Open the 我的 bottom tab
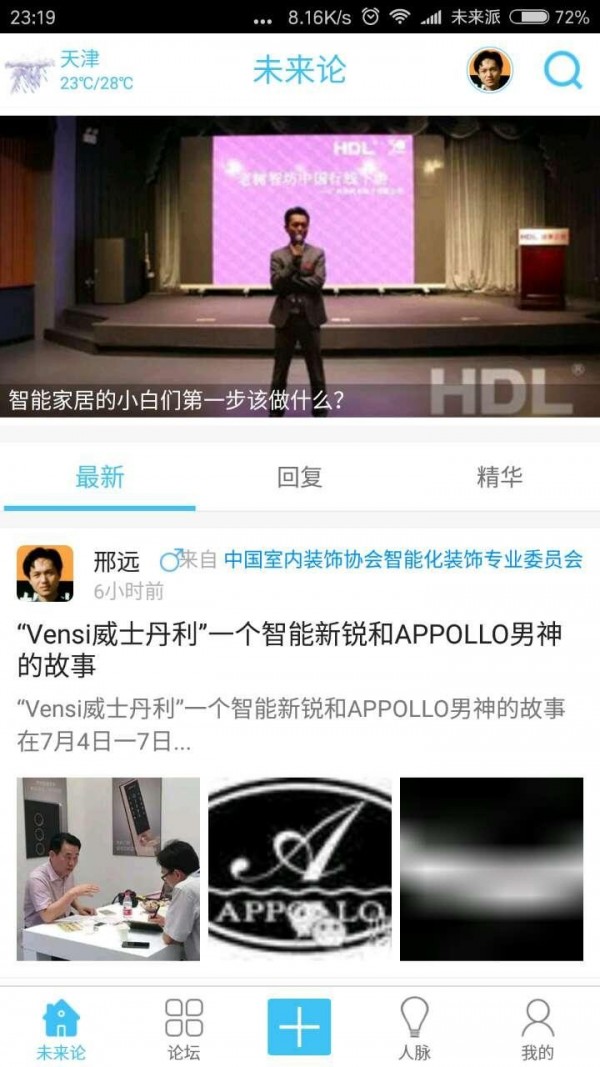This screenshot has height=1067, width=600. 537,1029
